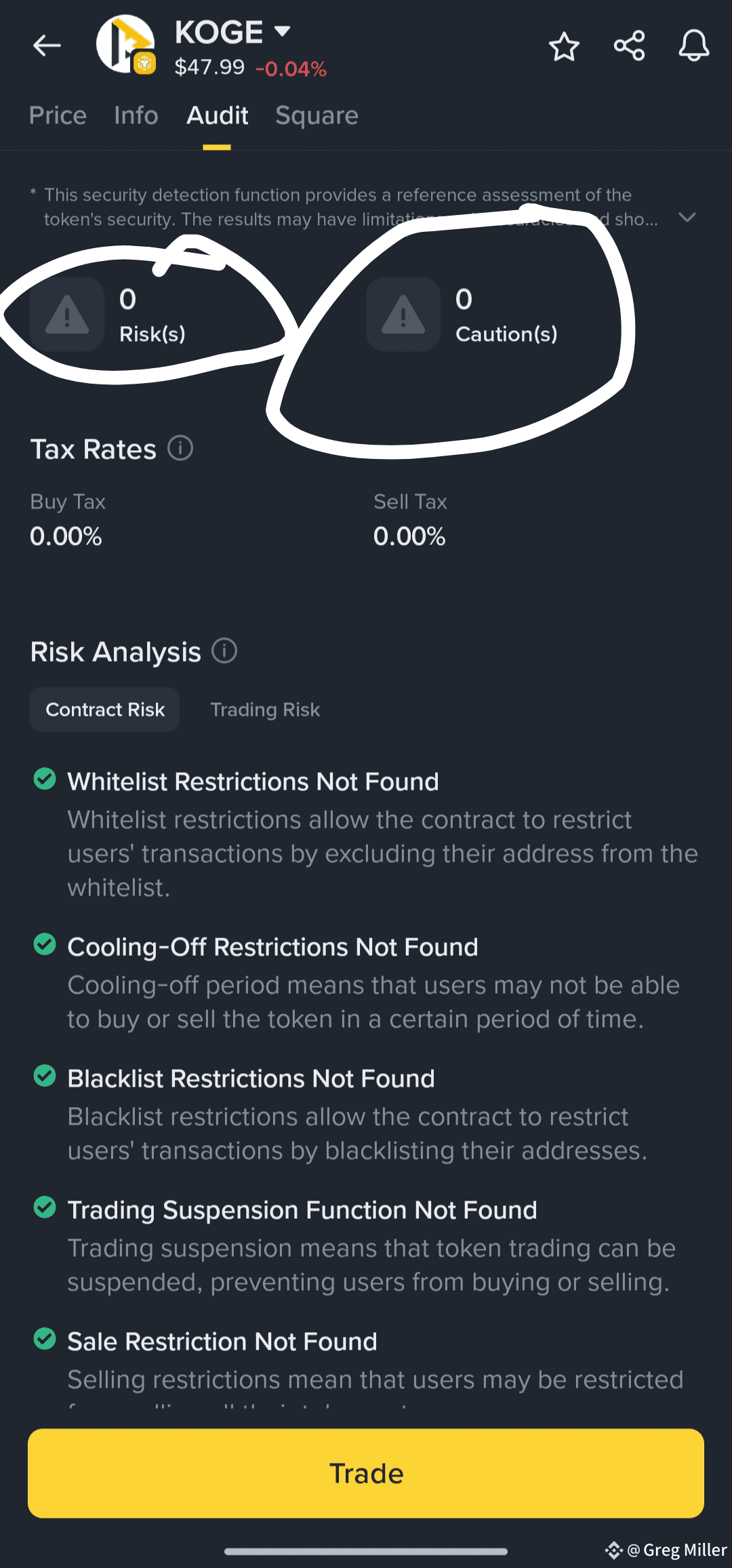Image resolution: width=732 pixels, height=1568 pixels.
Task: Add KOGE to favorites with the star
Action: click(564, 46)
